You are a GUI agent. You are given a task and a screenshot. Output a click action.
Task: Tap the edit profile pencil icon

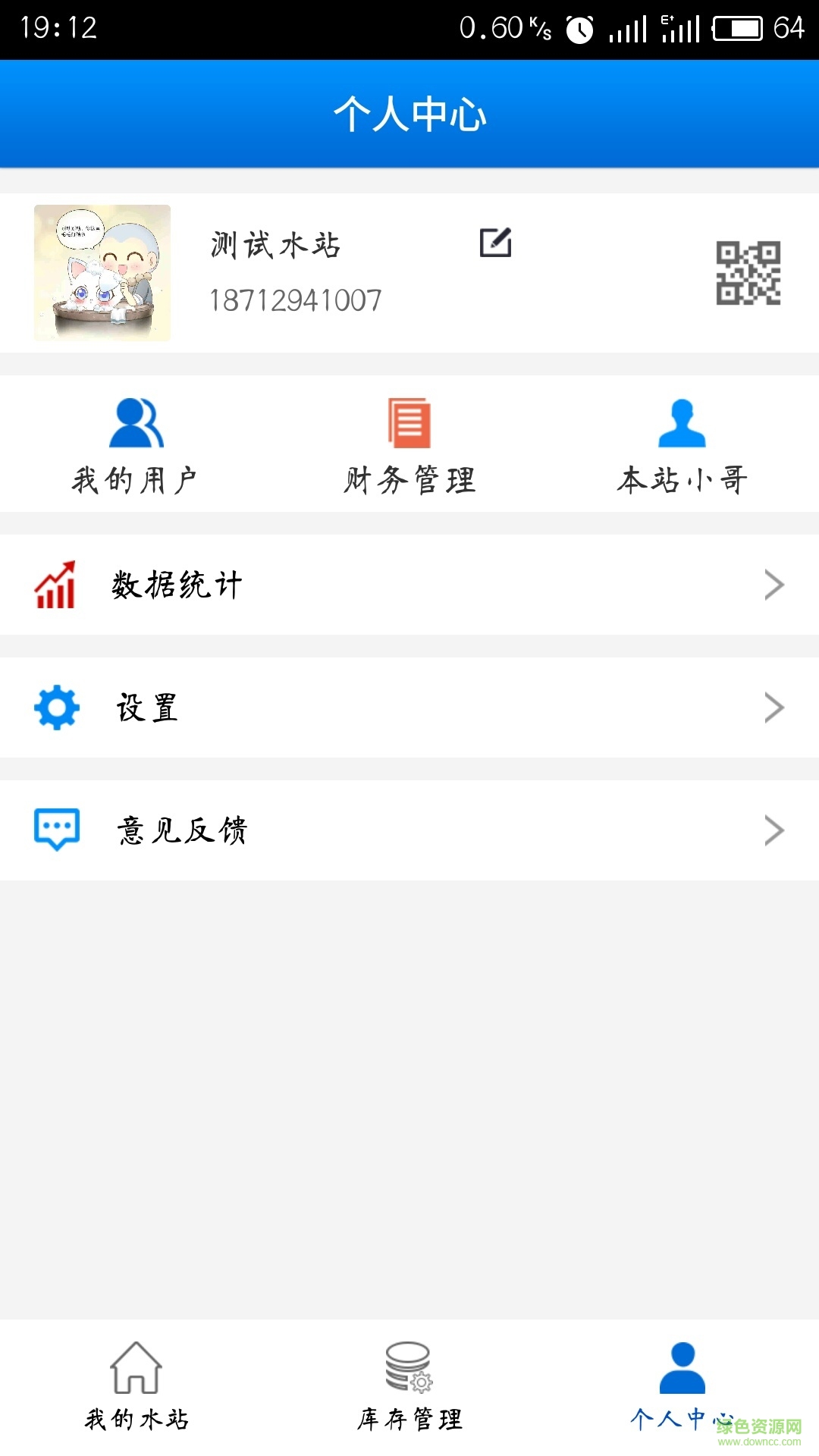pos(497,243)
